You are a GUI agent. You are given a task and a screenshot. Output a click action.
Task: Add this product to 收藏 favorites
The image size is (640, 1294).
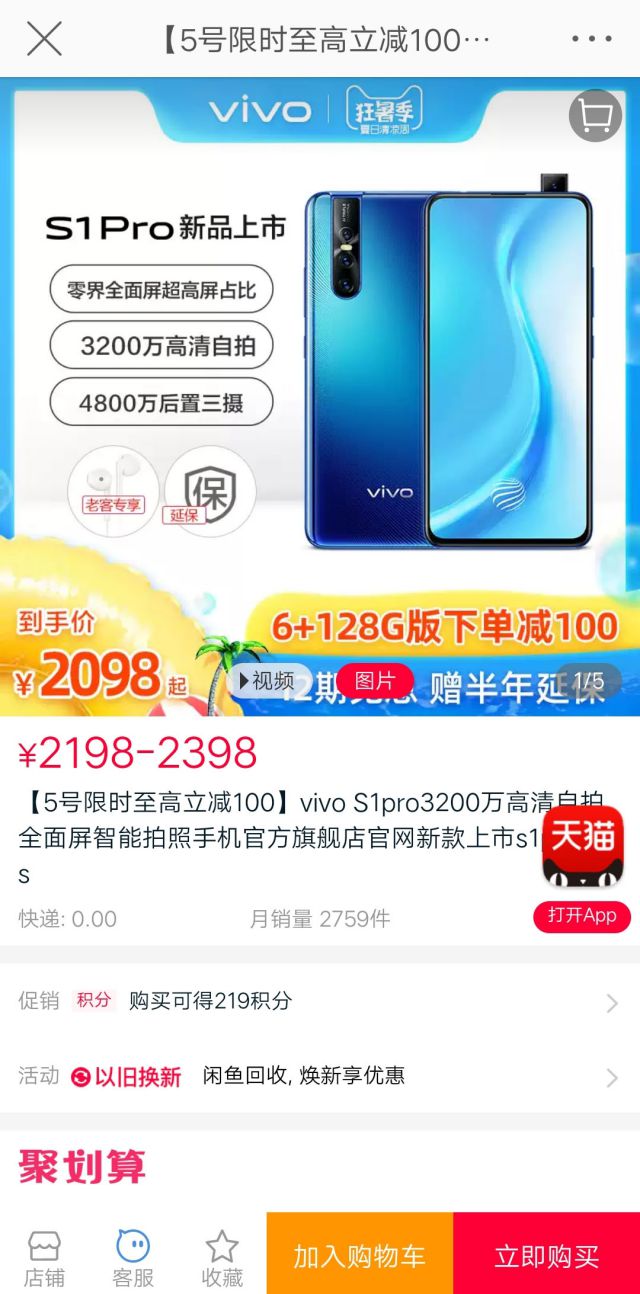222,1258
